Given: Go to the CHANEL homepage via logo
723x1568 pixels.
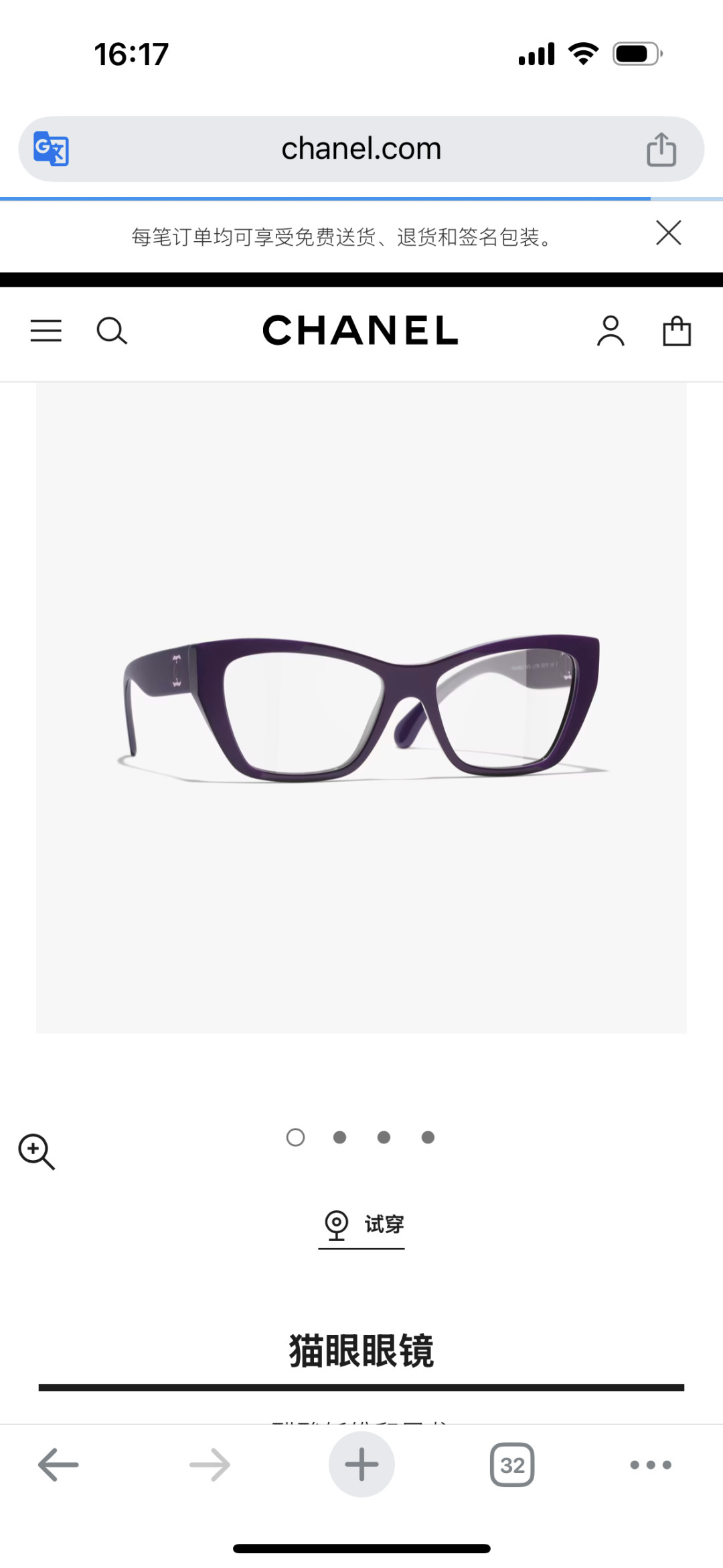Looking at the screenshot, I should [x=361, y=331].
